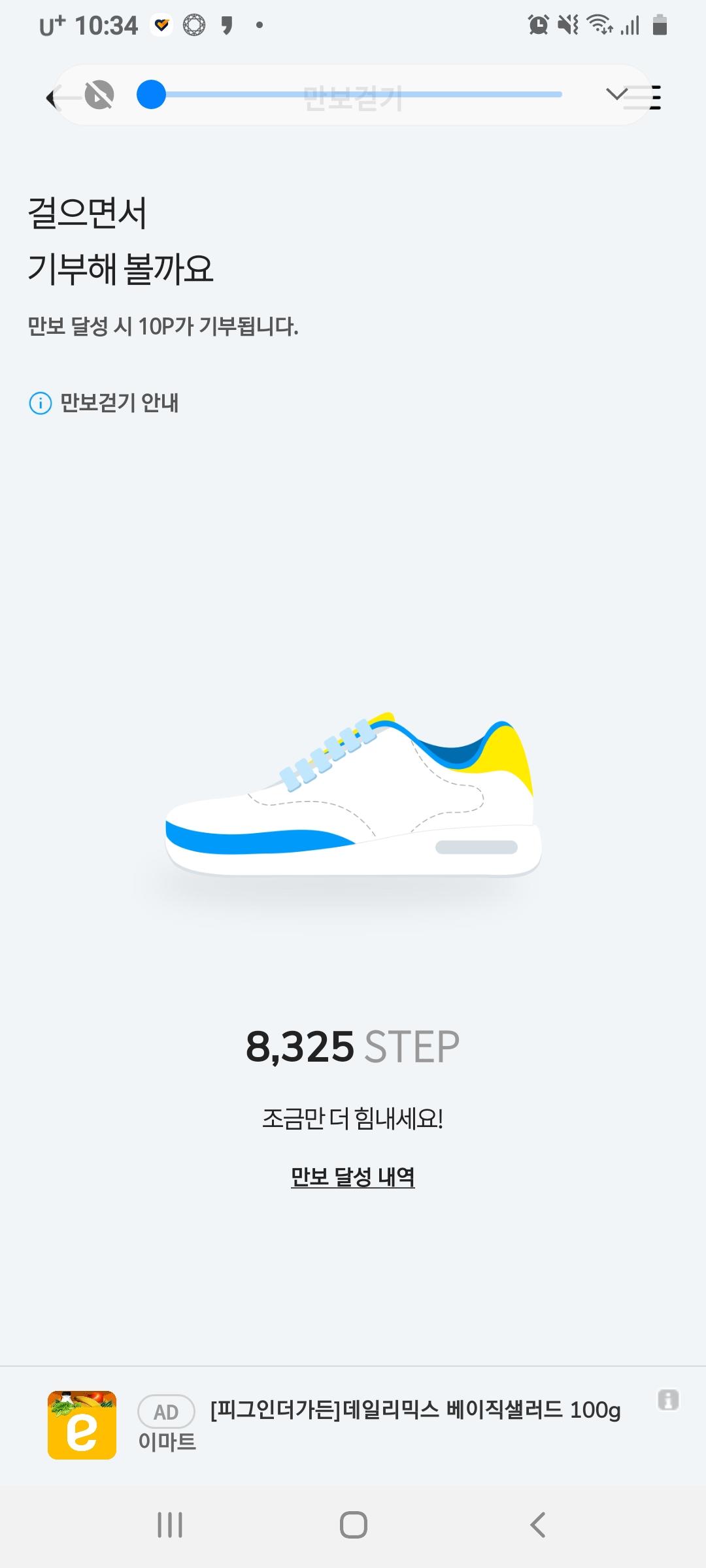Viewport: 706px width, 1568px height.
Task: Tap the media volume slider handle
Action: (x=151, y=95)
